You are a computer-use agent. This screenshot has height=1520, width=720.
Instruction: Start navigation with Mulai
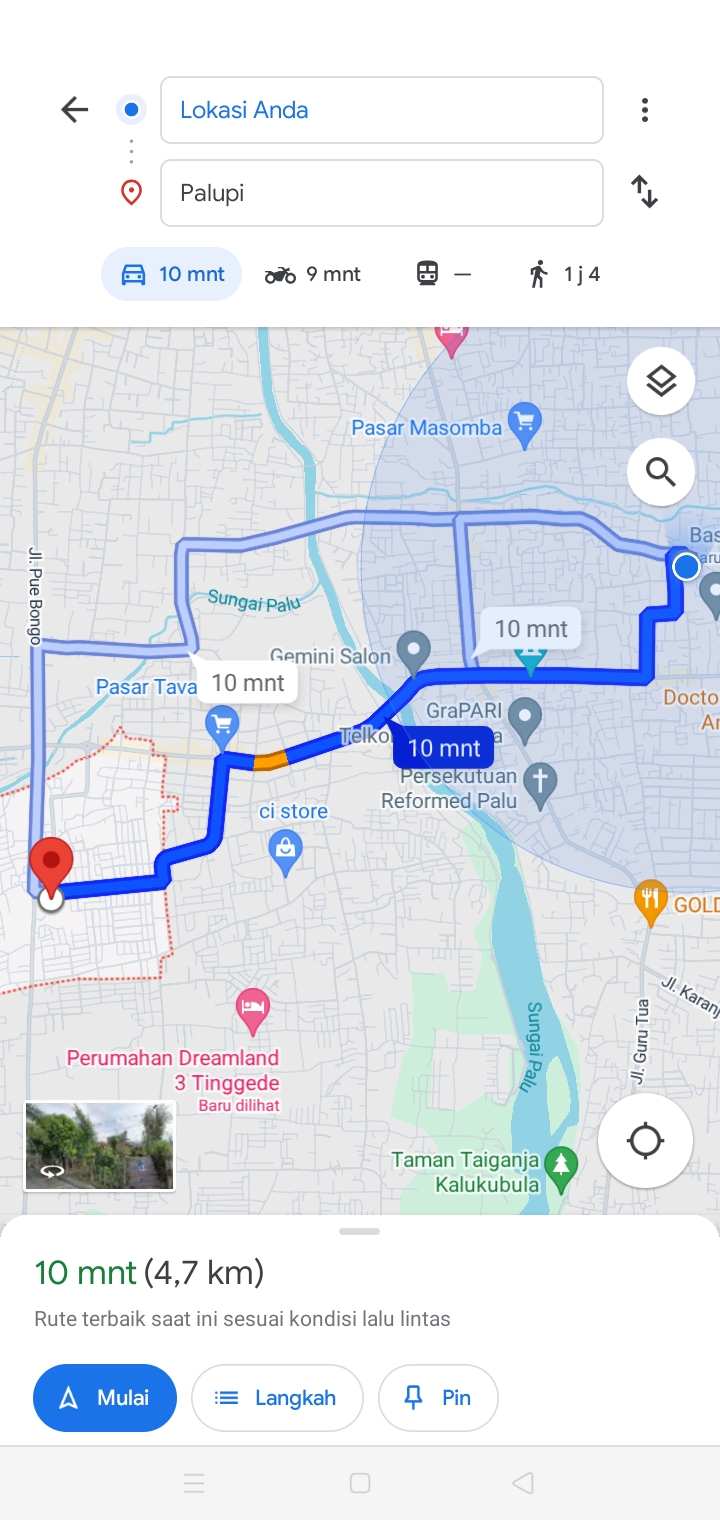click(x=105, y=1398)
